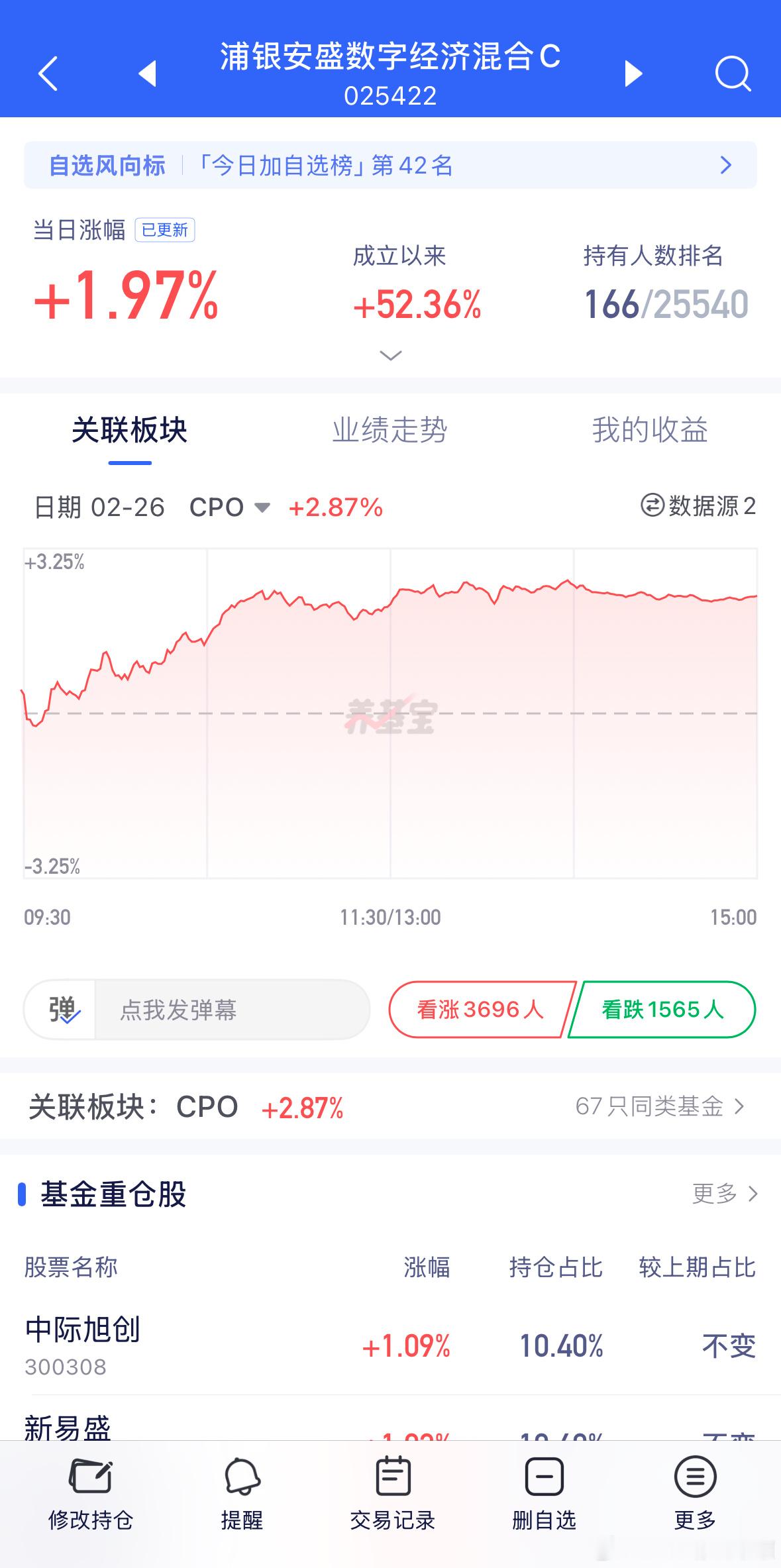The width and height of the screenshot is (781, 1568).
Task: Tap the 提醒 bell icon
Action: [x=242, y=1492]
